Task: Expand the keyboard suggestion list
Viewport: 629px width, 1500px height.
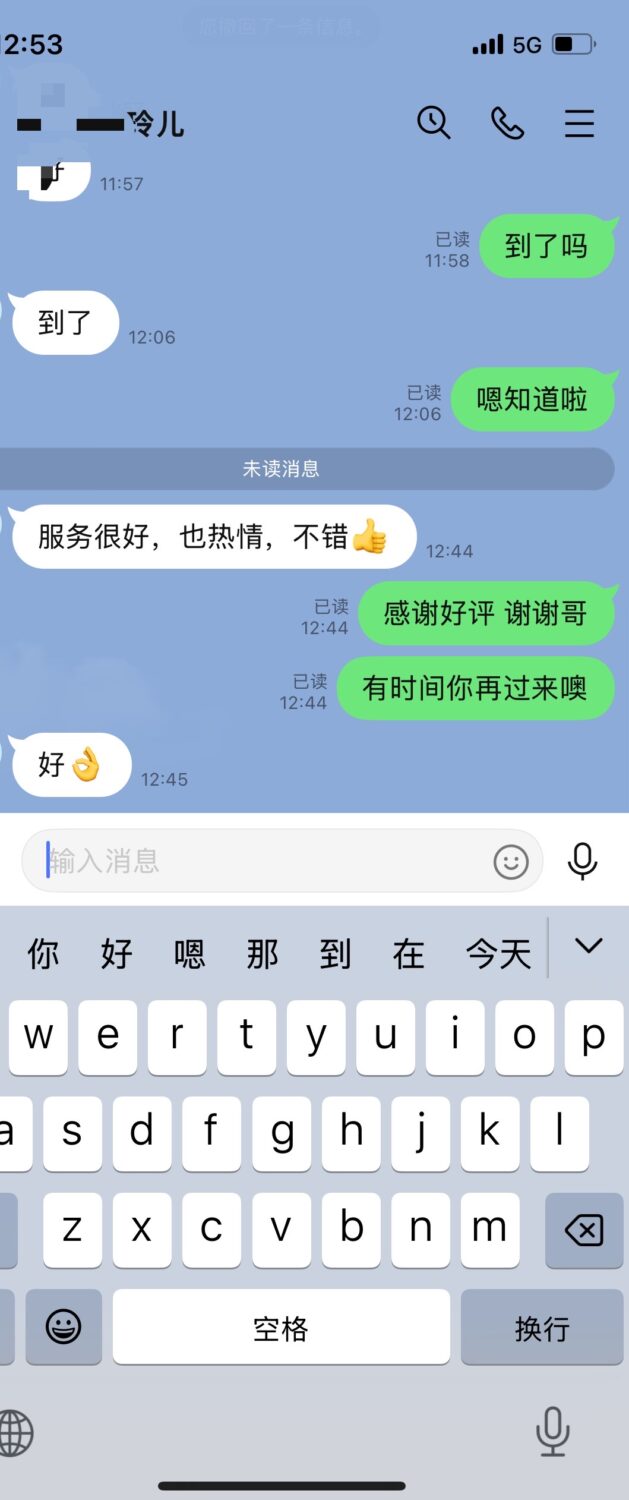Action: [589, 946]
